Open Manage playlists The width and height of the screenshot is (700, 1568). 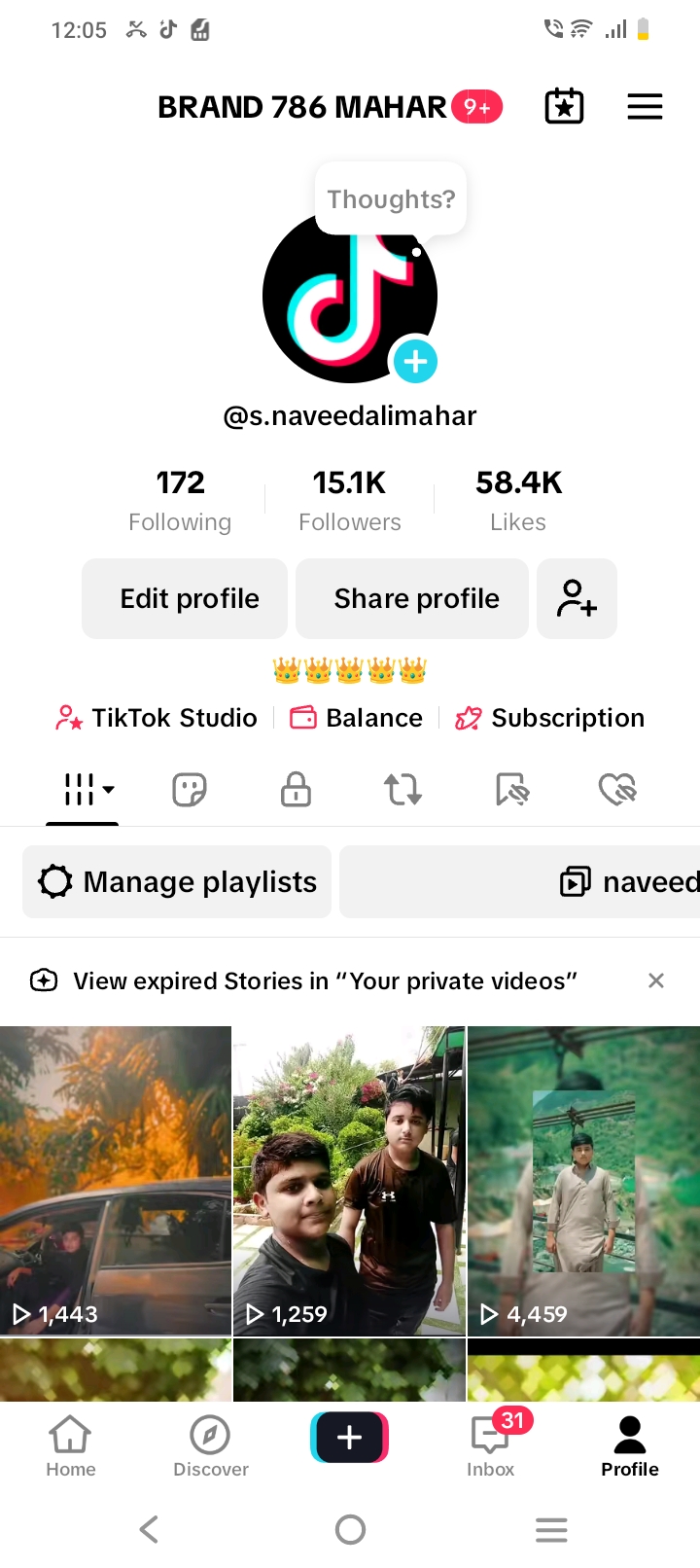tap(177, 882)
